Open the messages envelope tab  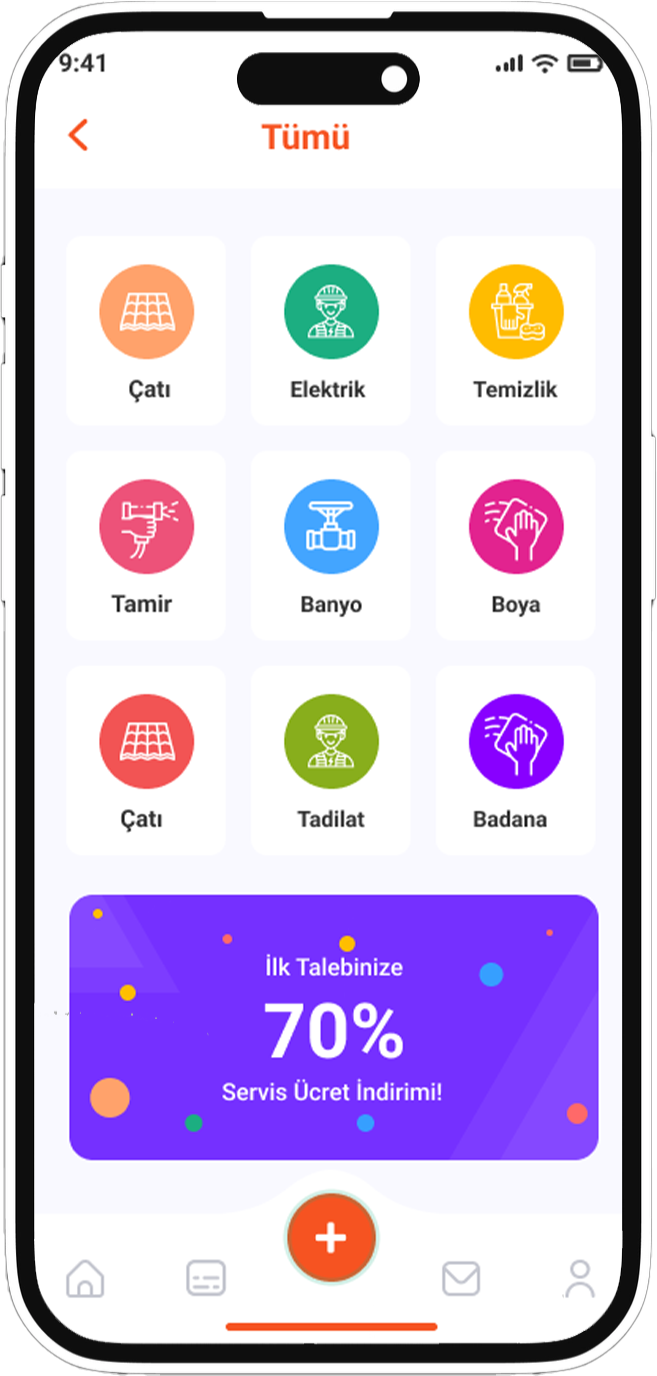pyautogui.click(x=461, y=1278)
